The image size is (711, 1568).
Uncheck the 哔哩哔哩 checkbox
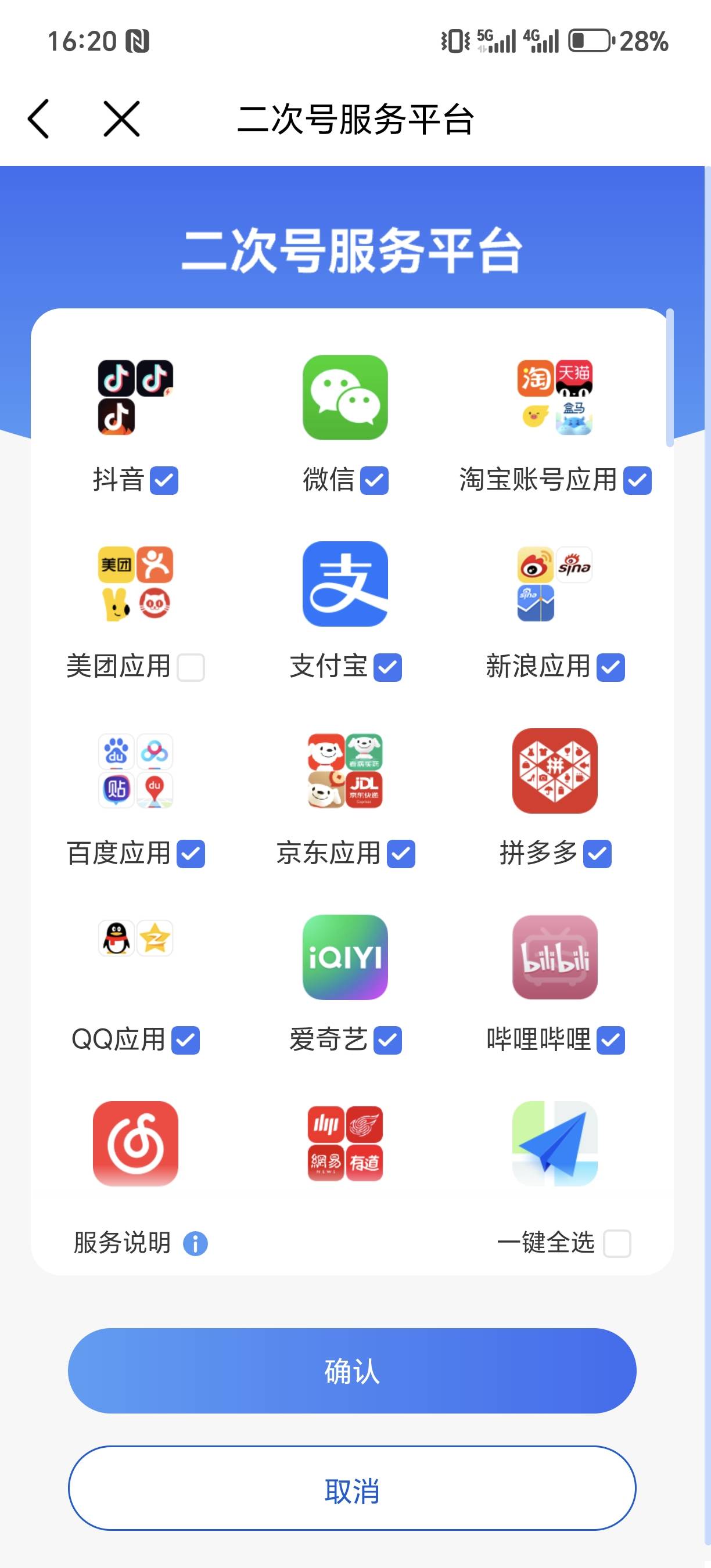point(611,1040)
